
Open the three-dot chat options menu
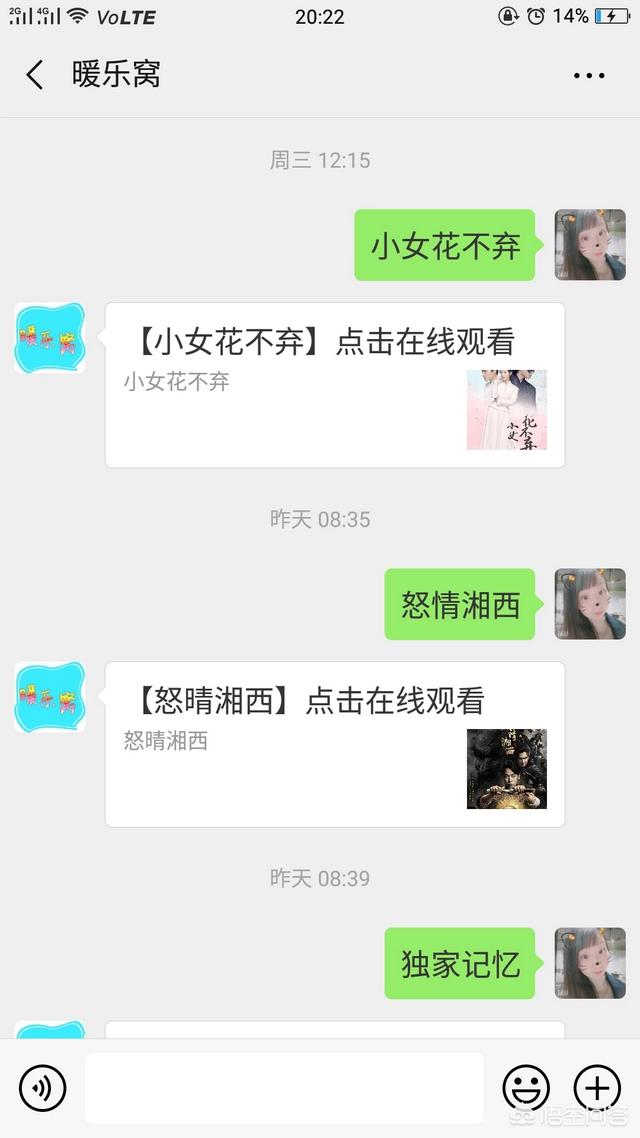(589, 75)
